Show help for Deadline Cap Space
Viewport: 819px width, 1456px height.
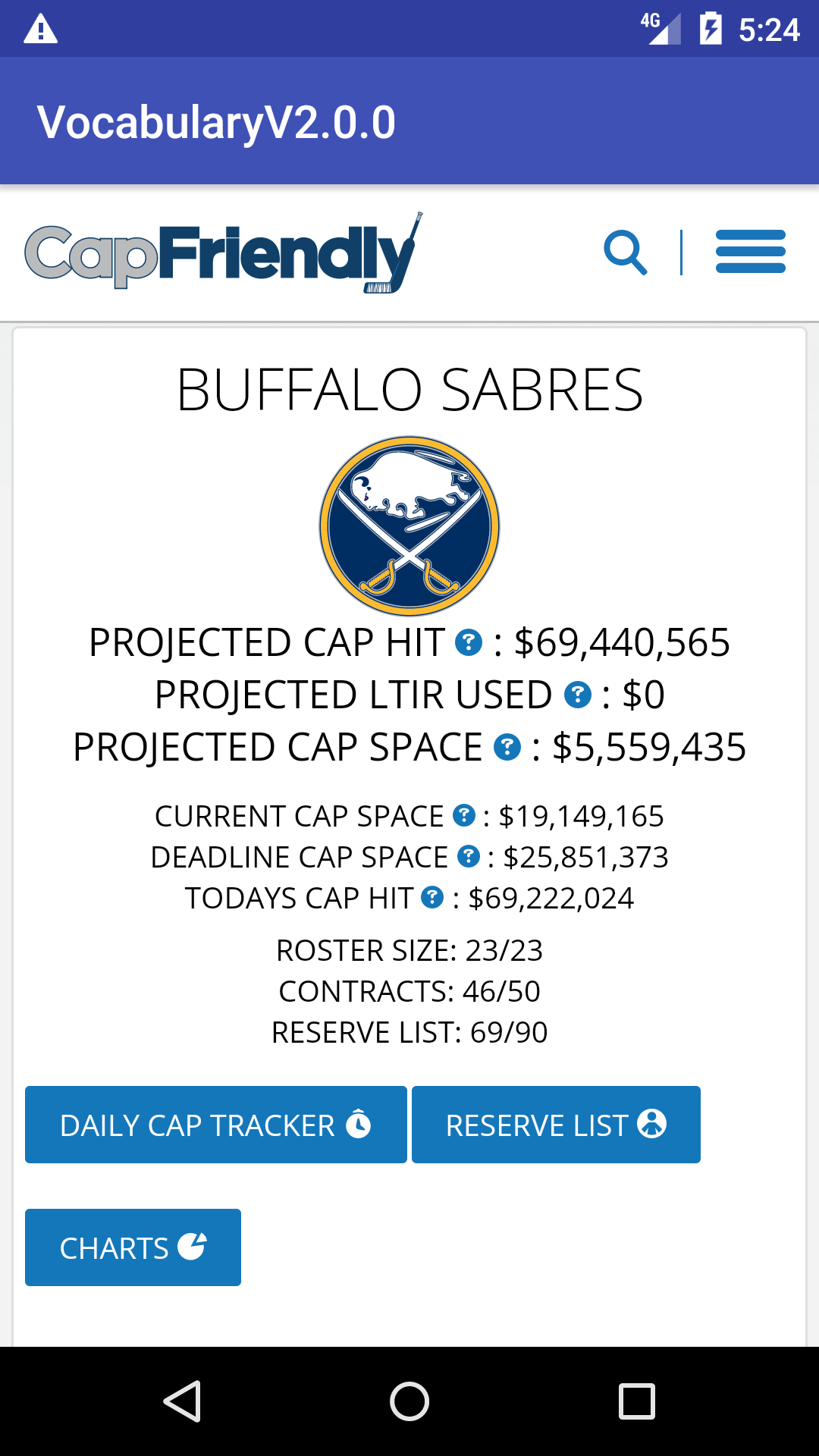click(x=469, y=857)
